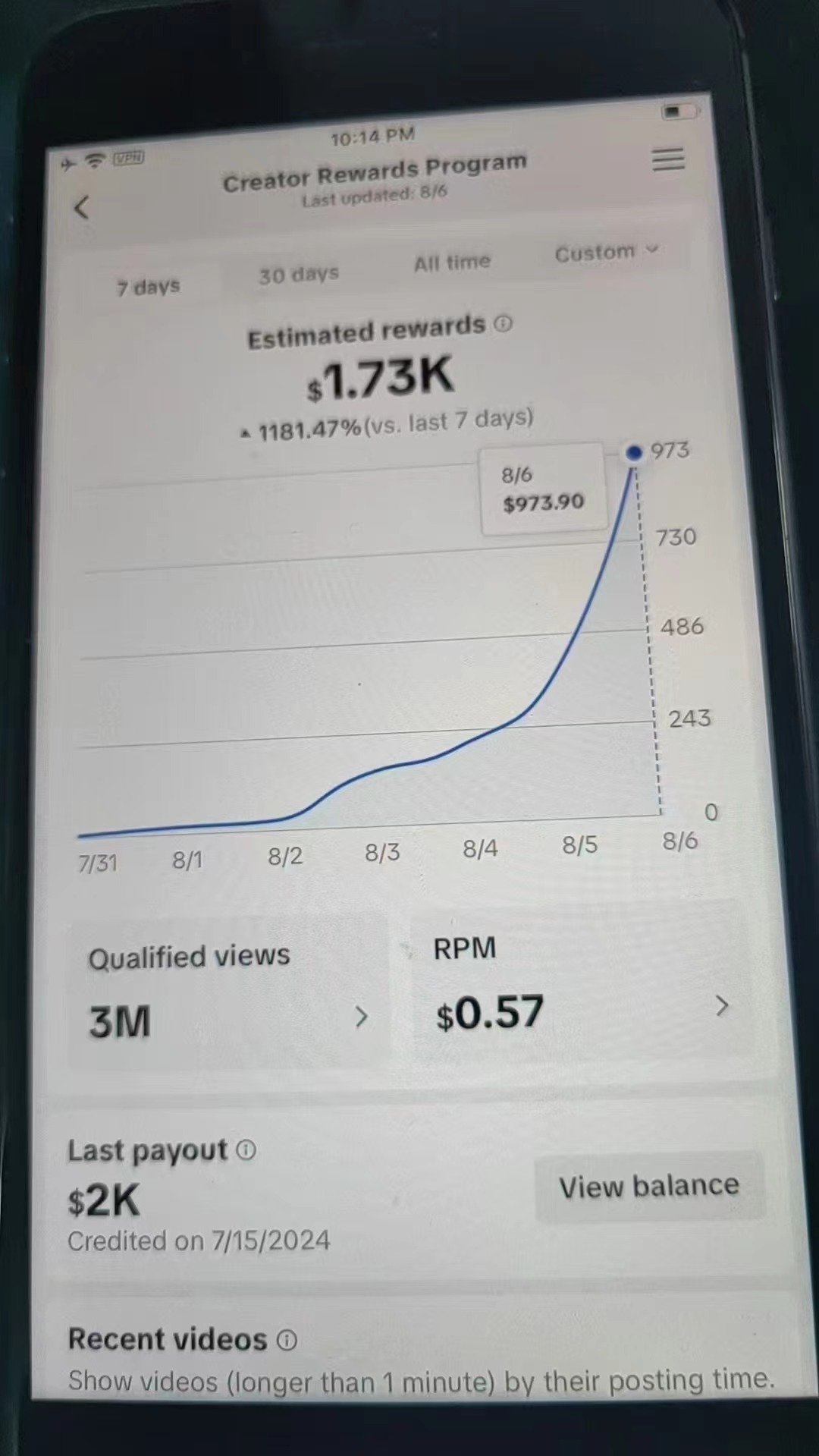The width and height of the screenshot is (819, 1456).
Task: Go back using the back arrow
Action: pyautogui.click(x=82, y=207)
